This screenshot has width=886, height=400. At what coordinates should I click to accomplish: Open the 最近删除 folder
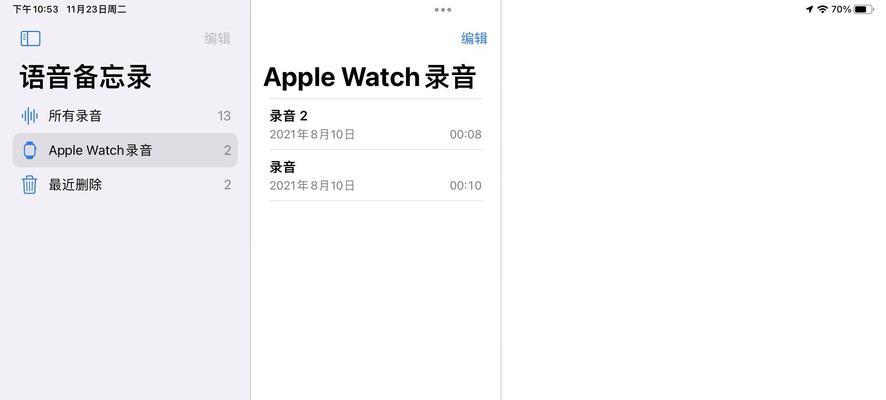click(x=125, y=185)
